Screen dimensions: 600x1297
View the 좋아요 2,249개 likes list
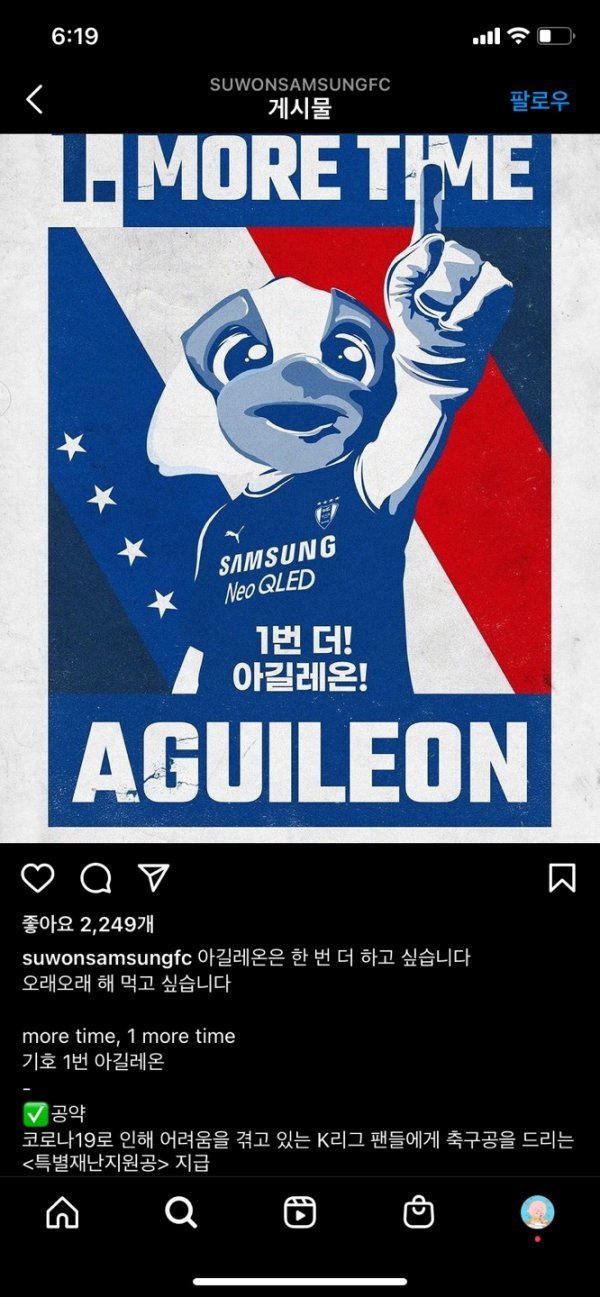(x=84, y=923)
